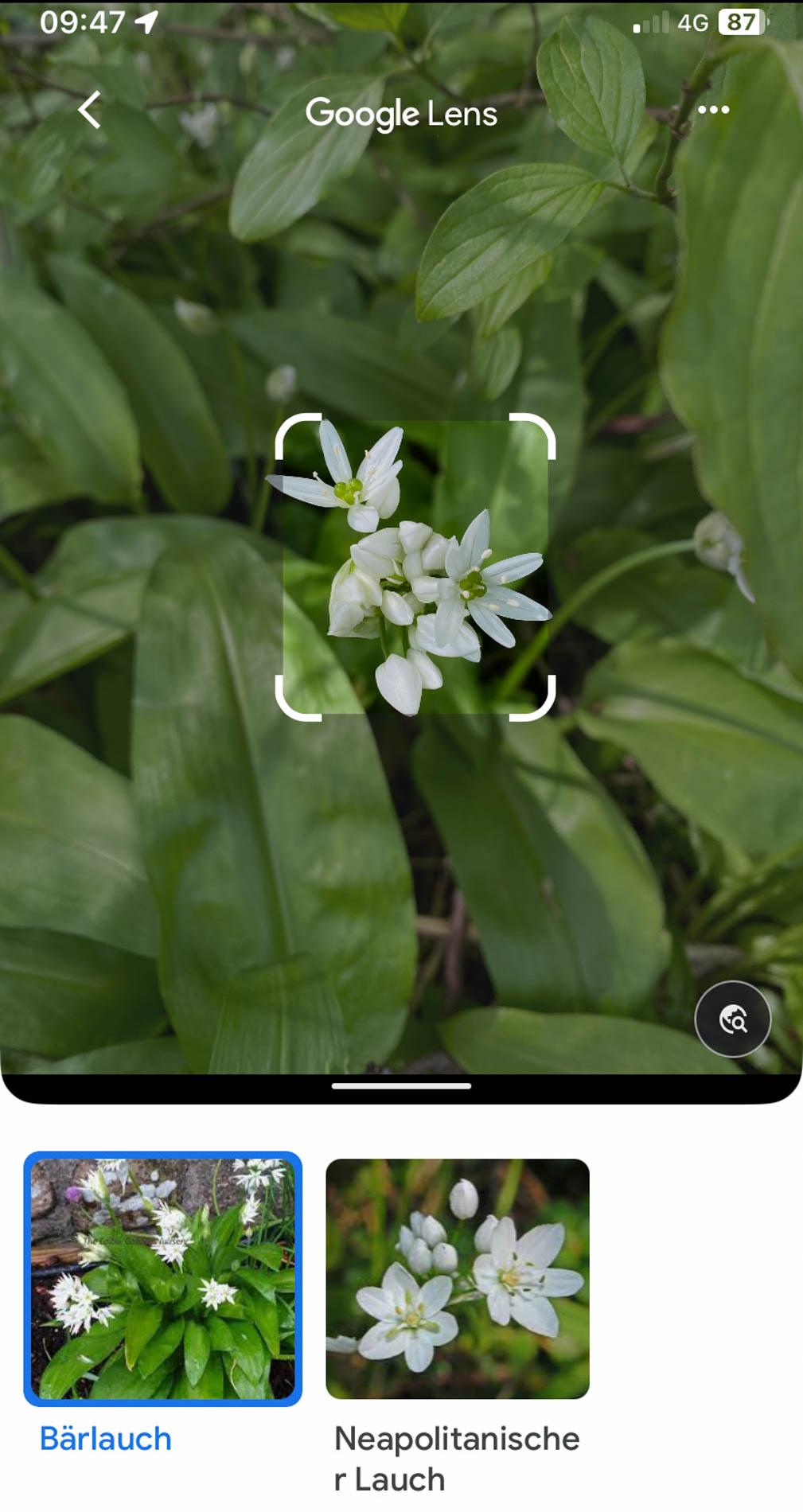Open the three-dot overflow menu
803x1512 pixels.
click(x=713, y=110)
